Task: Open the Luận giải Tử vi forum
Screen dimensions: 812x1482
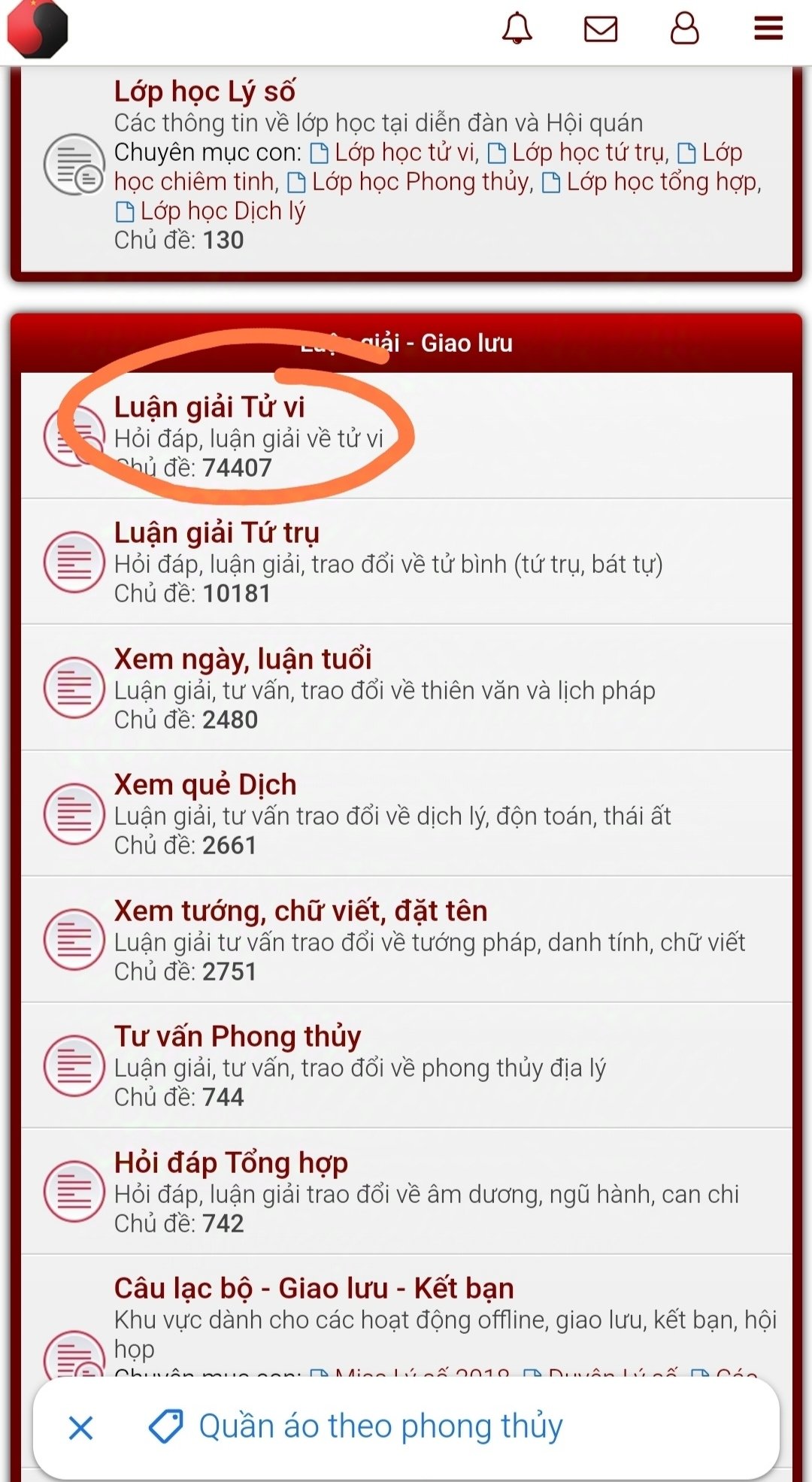Action: (209, 408)
